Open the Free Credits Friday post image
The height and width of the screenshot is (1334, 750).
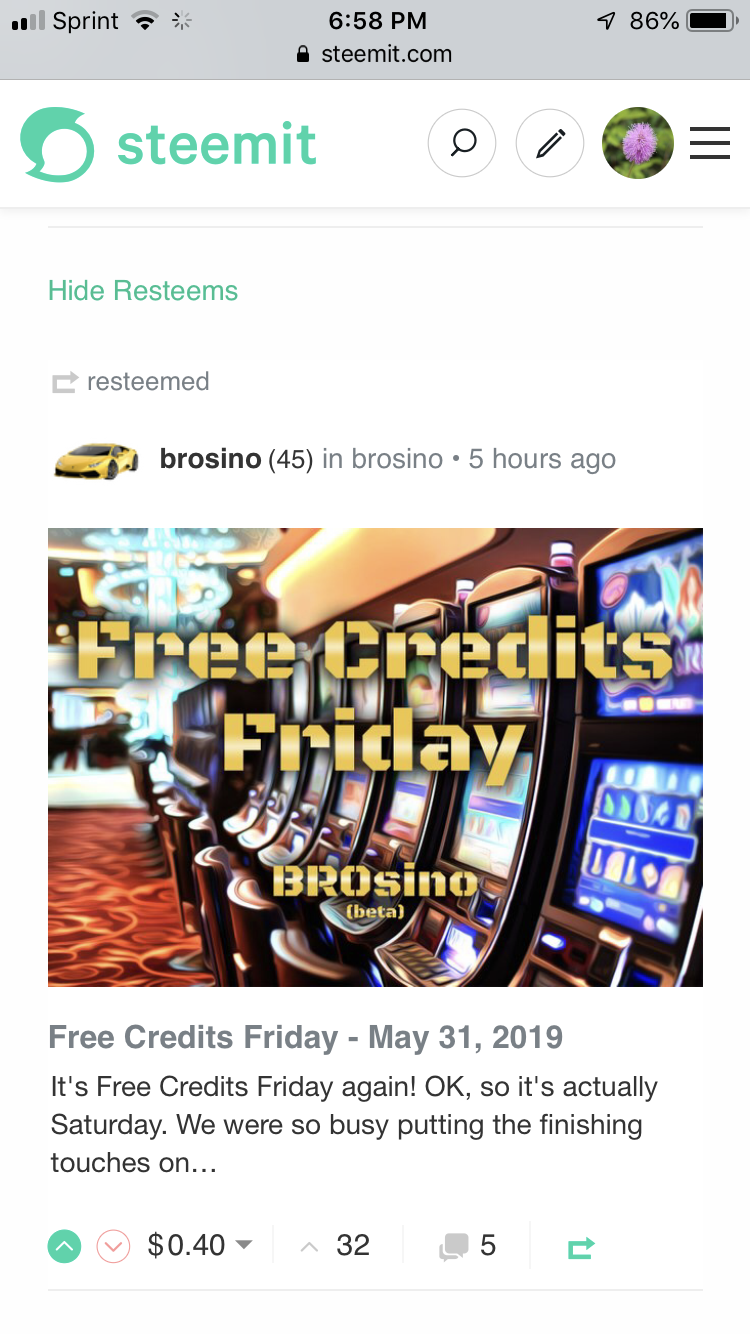pos(375,757)
